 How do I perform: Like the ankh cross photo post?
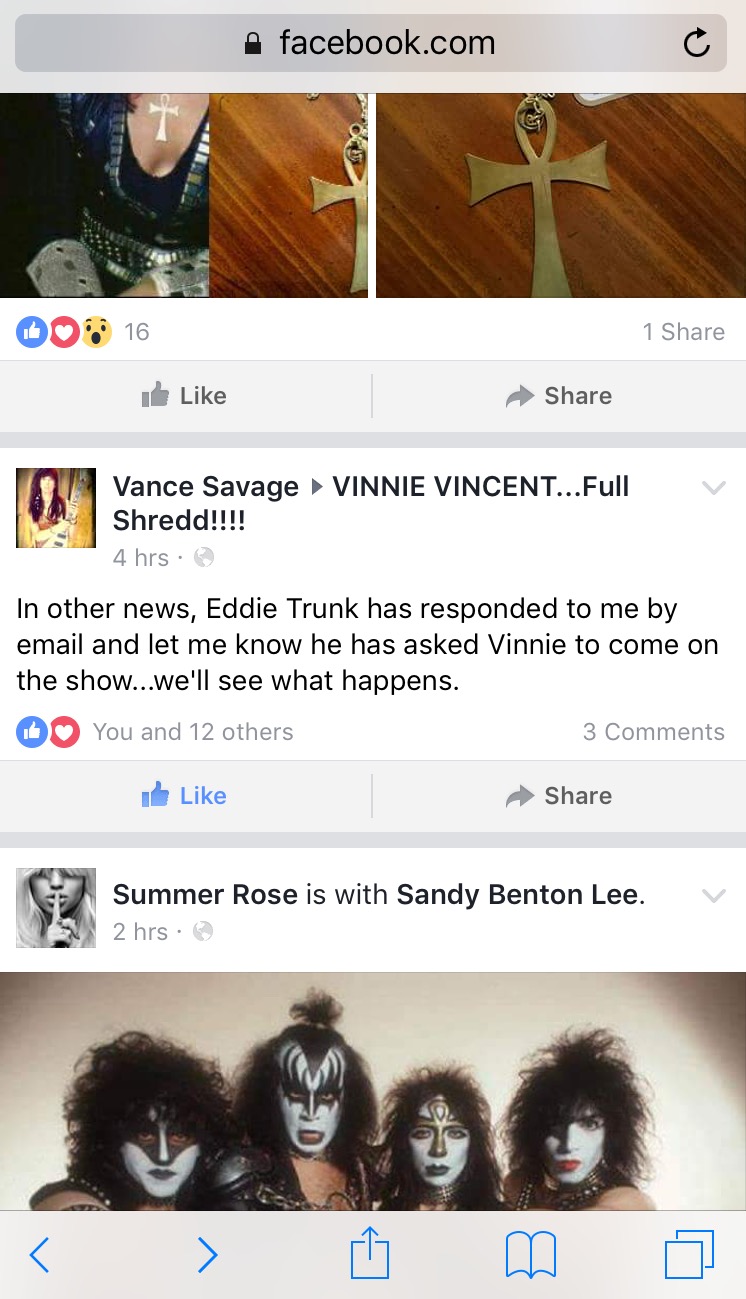pyautogui.click(x=185, y=396)
